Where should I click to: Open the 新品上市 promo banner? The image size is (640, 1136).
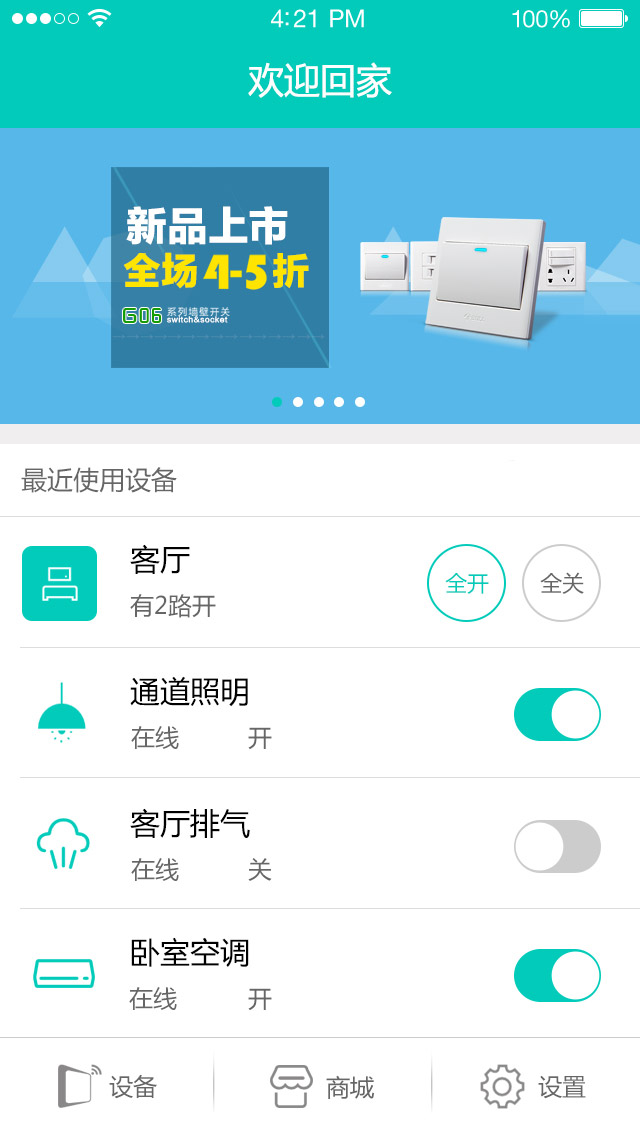pyautogui.click(x=320, y=268)
